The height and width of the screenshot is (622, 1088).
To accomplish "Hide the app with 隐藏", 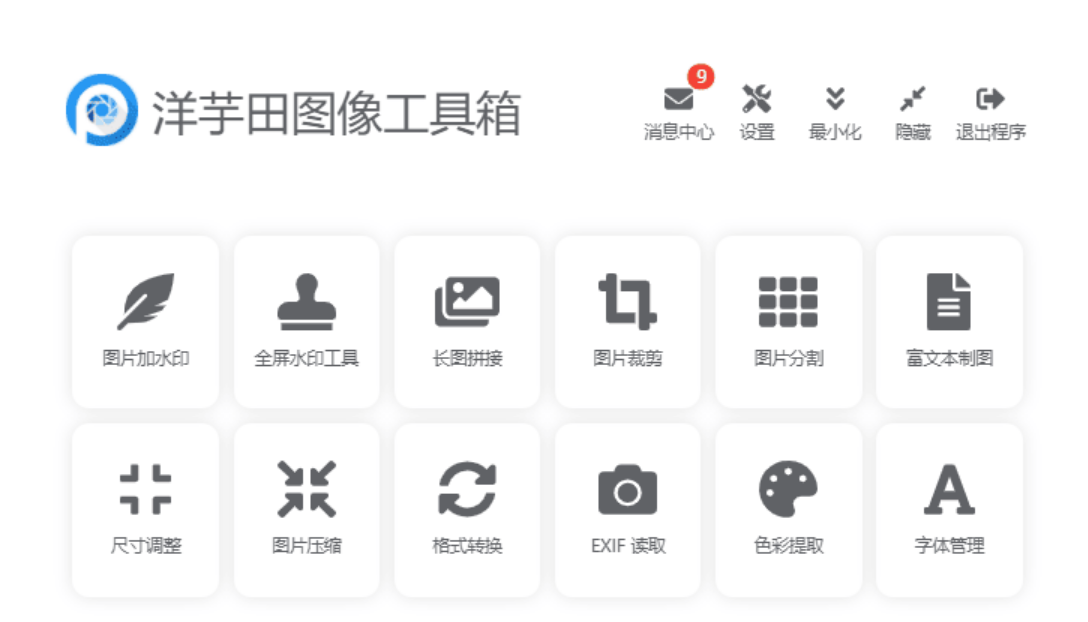I will pyautogui.click(x=912, y=111).
